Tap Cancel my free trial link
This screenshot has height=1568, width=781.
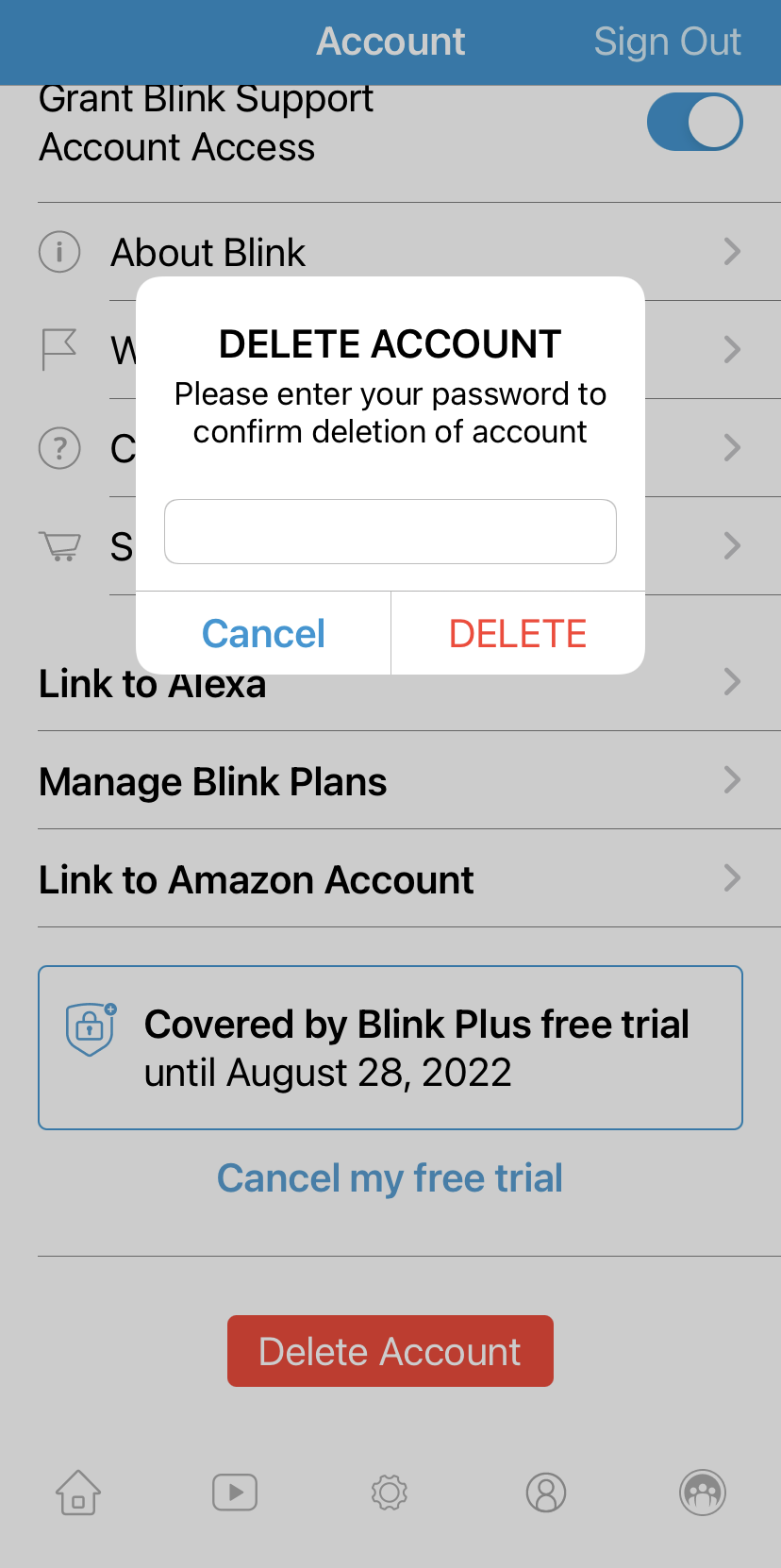point(390,1178)
